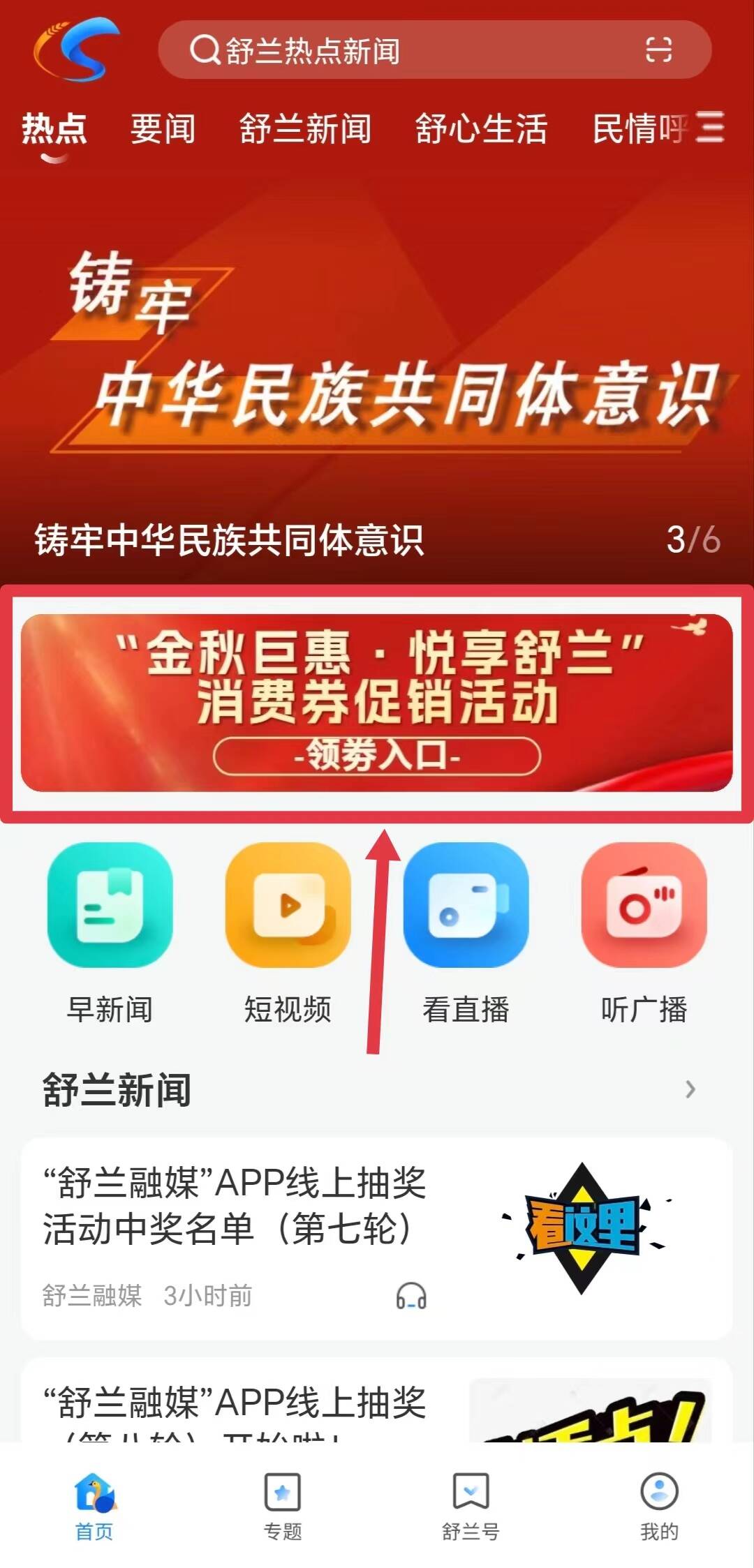Switch to the 要闻 tab
This screenshot has width=754, height=1568.
163,129
